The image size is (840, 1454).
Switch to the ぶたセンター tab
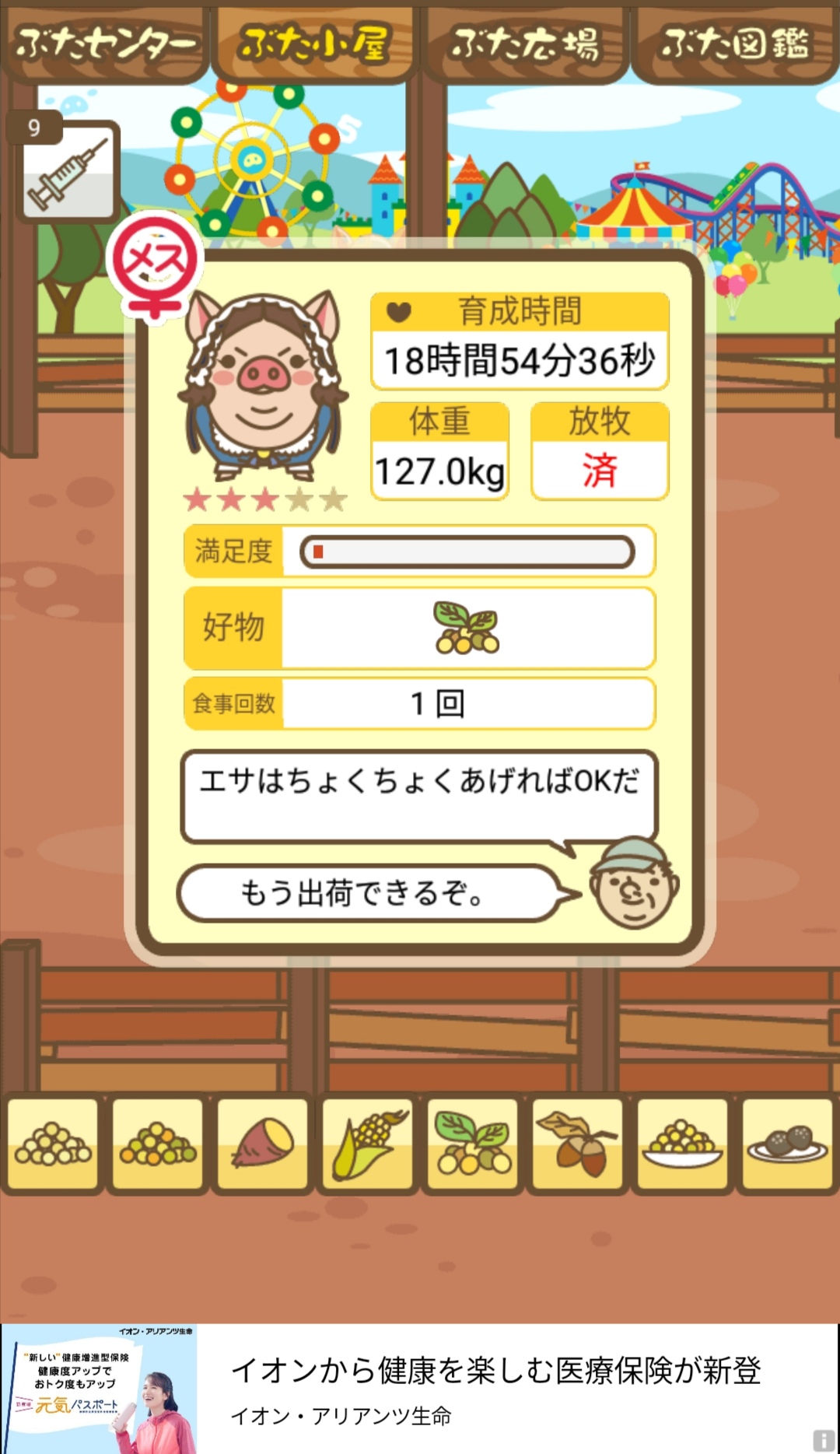[x=105, y=43]
